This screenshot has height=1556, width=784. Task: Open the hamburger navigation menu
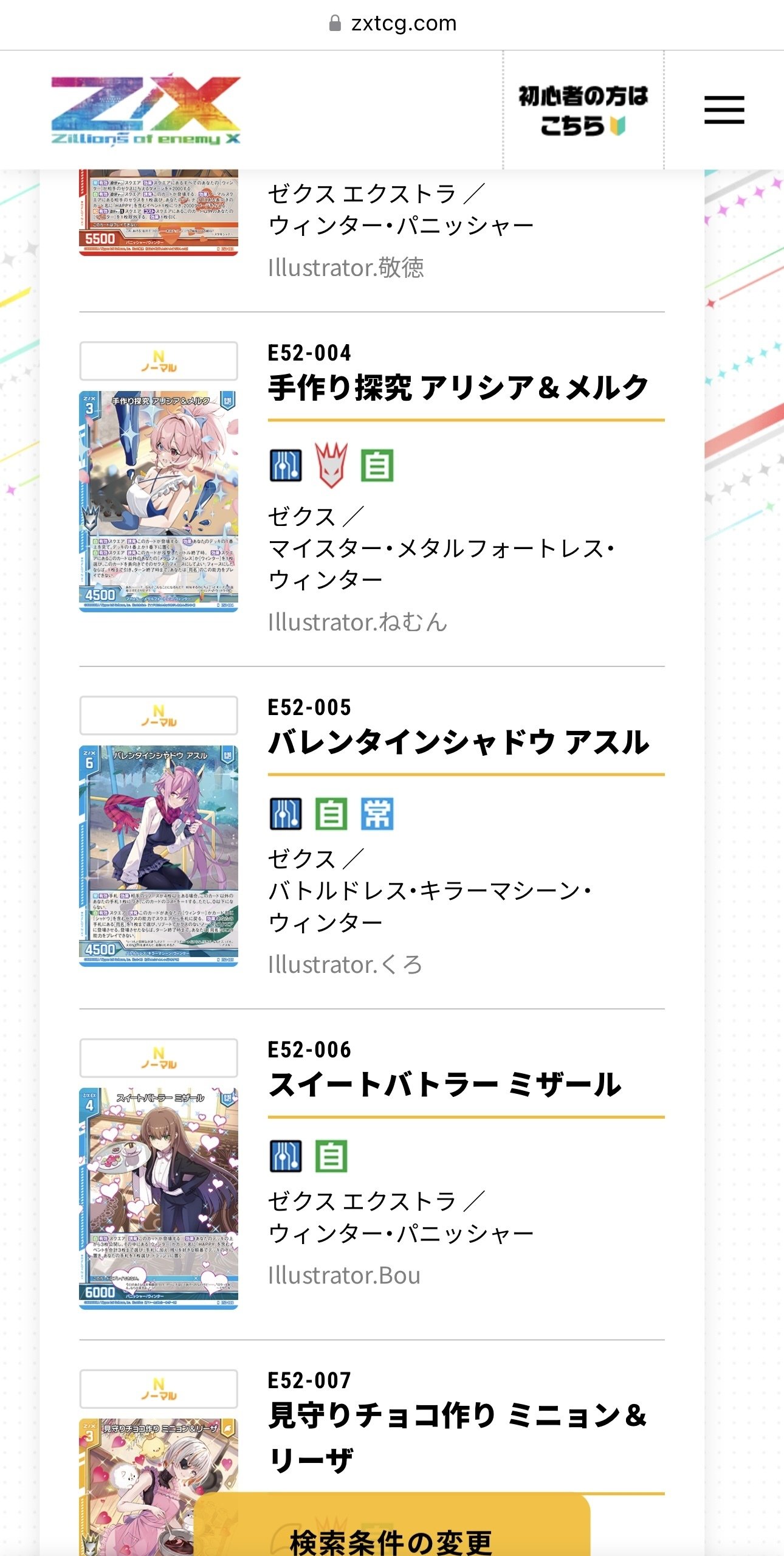[725, 110]
